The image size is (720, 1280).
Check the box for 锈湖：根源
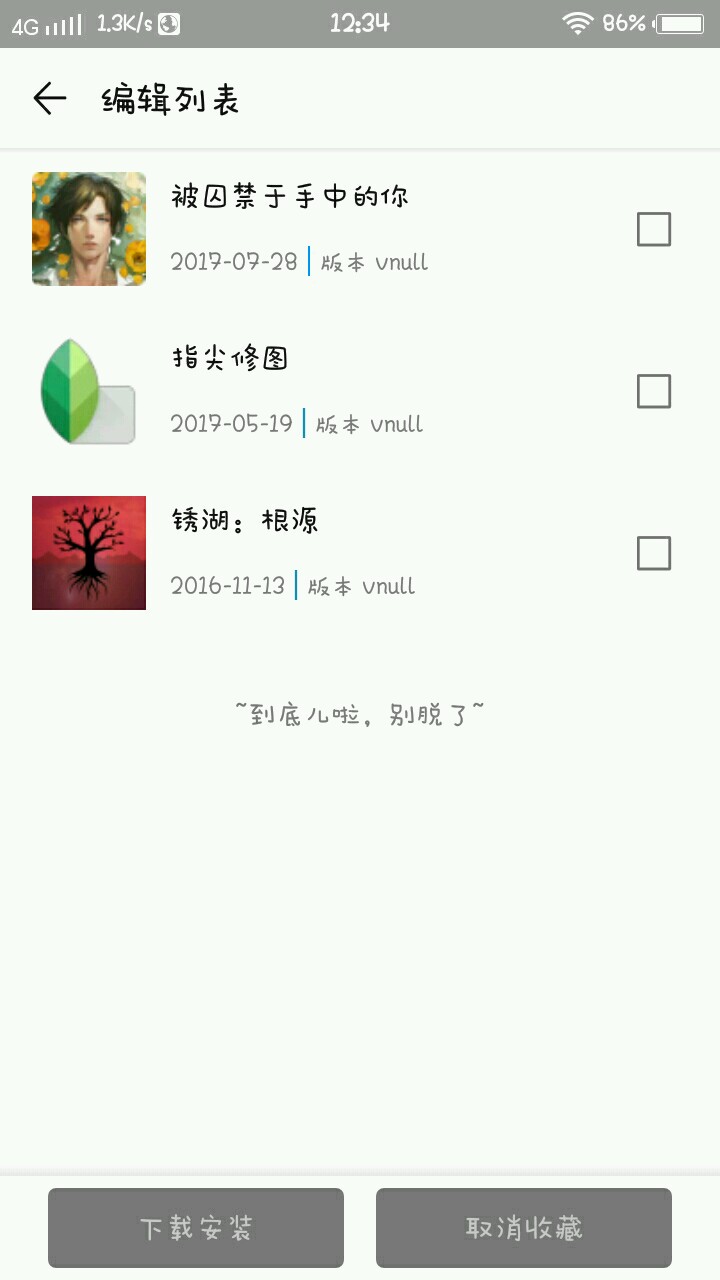point(654,553)
